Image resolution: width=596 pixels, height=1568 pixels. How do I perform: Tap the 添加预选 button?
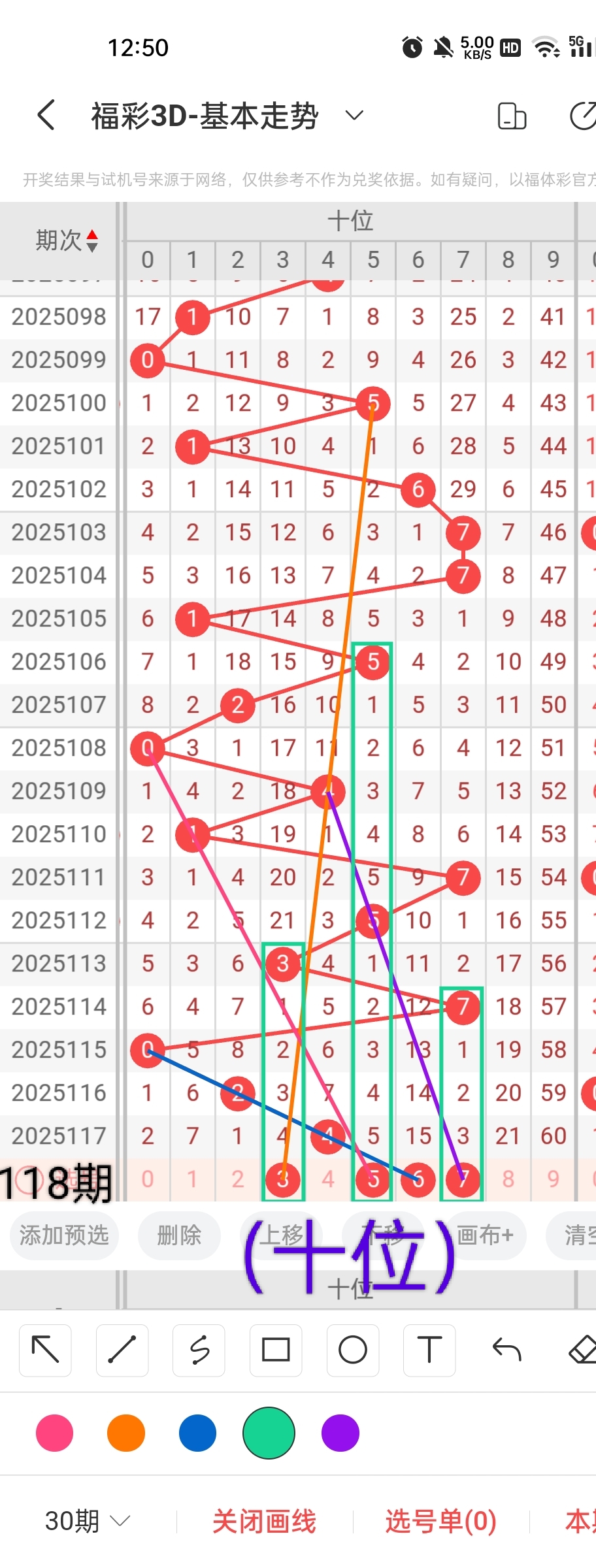[x=63, y=1235]
